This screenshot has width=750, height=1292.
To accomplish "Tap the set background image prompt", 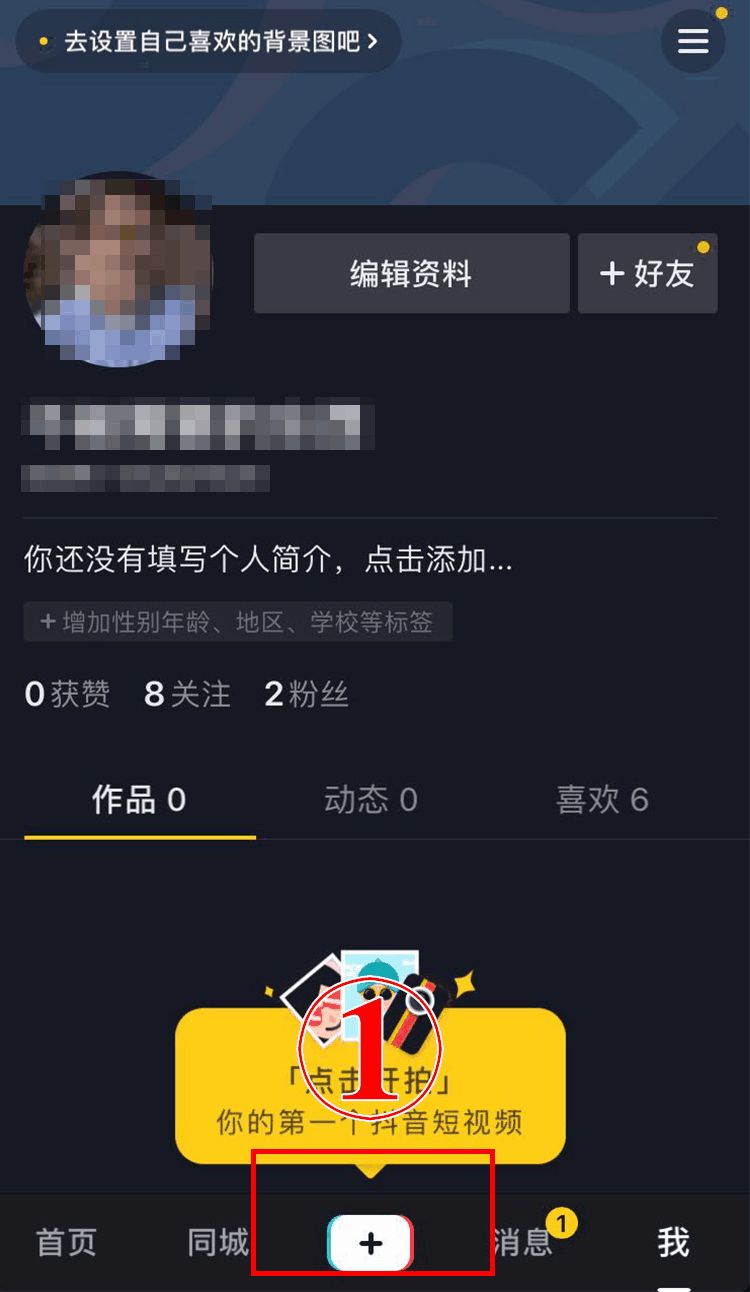I will tap(209, 41).
